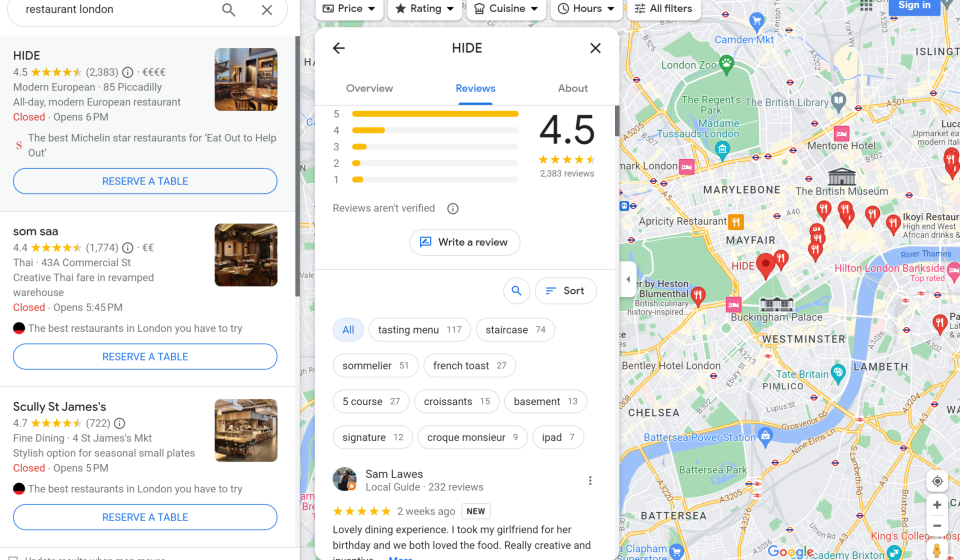Screen dimensions: 960x560
Task: Select the french toast review chip
Action: (470, 366)
